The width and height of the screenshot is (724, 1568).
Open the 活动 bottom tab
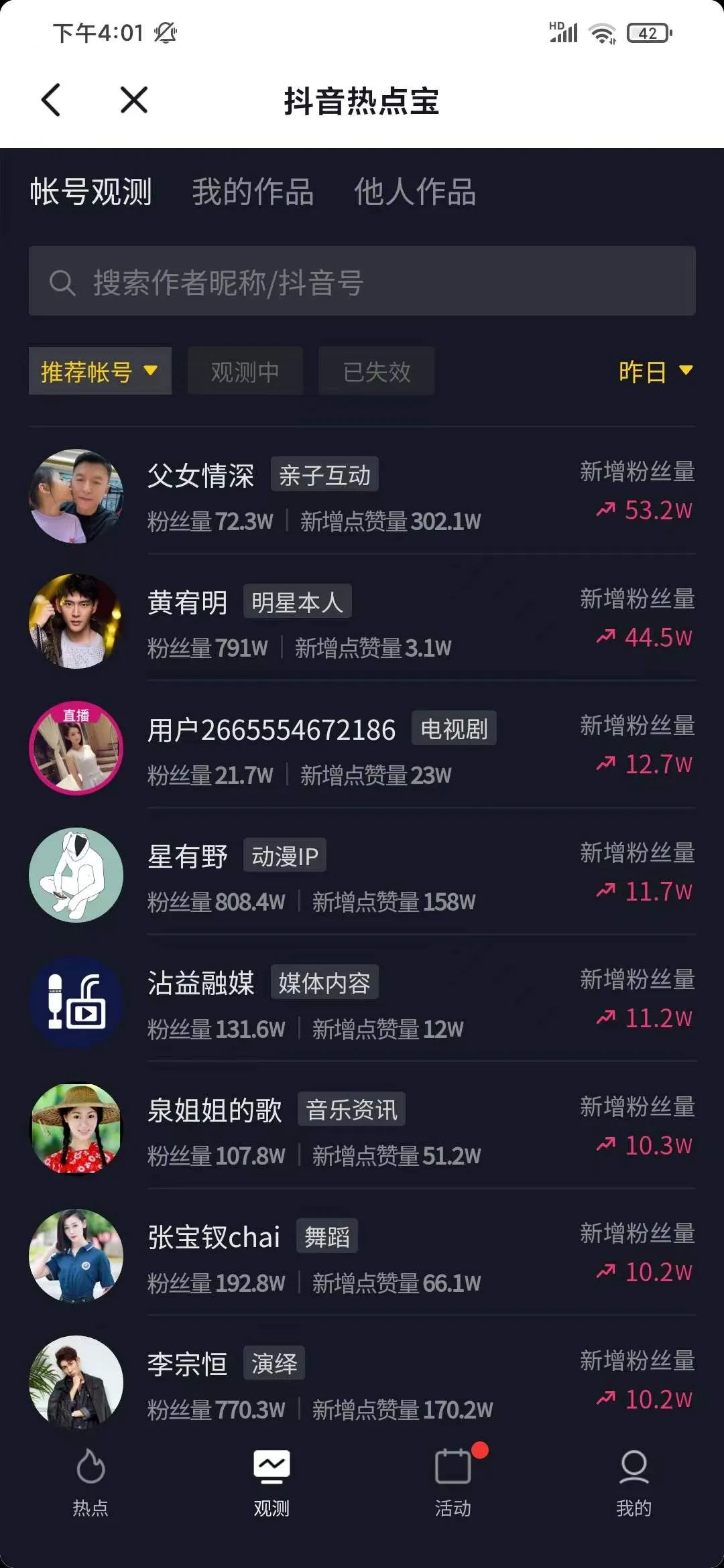pyautogui.click(x=453, y=1482)
